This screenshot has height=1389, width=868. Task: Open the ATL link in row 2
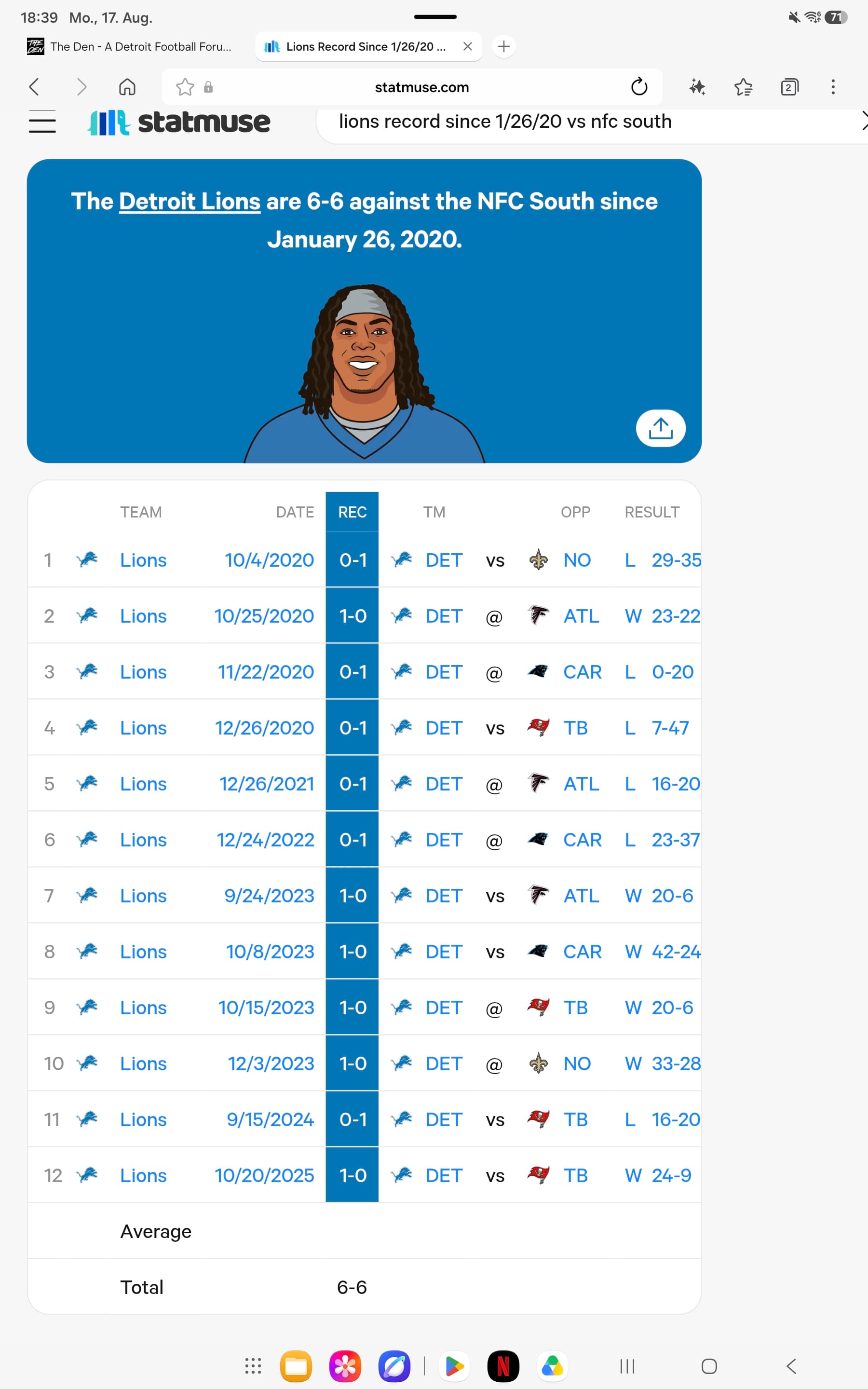581,616
